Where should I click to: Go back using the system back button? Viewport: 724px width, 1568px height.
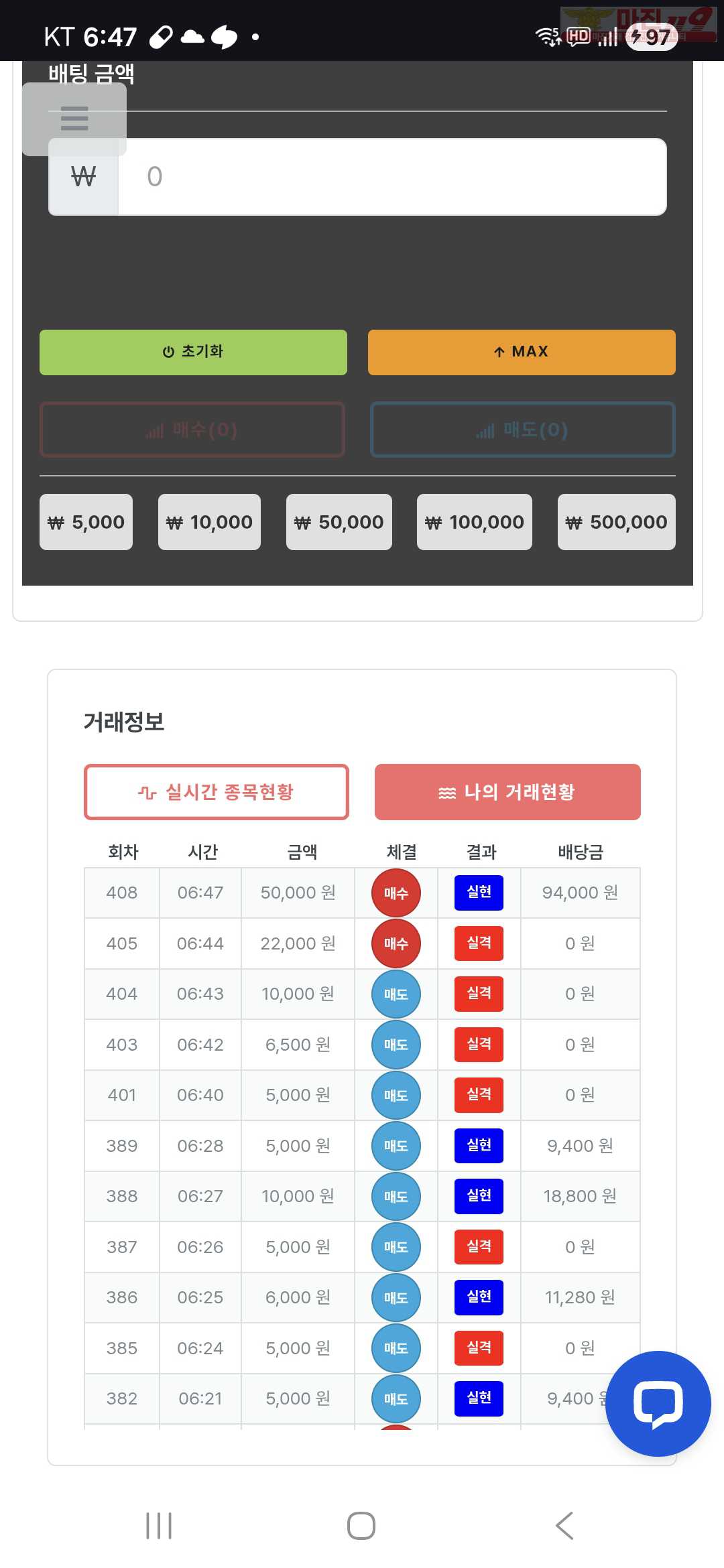coord(564,1526)
